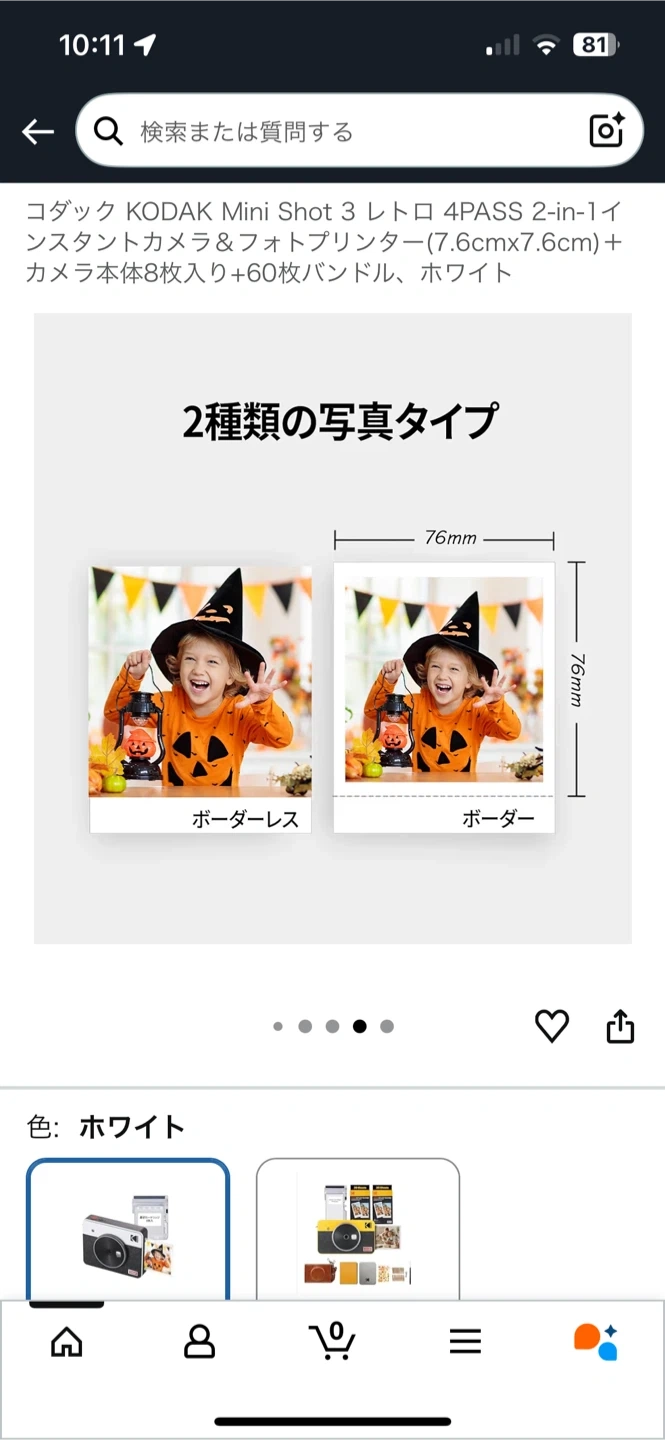This screenshot has width=665, height=1440.
Task: Select the yellow camera bundle option
Action: (358, 1232)
